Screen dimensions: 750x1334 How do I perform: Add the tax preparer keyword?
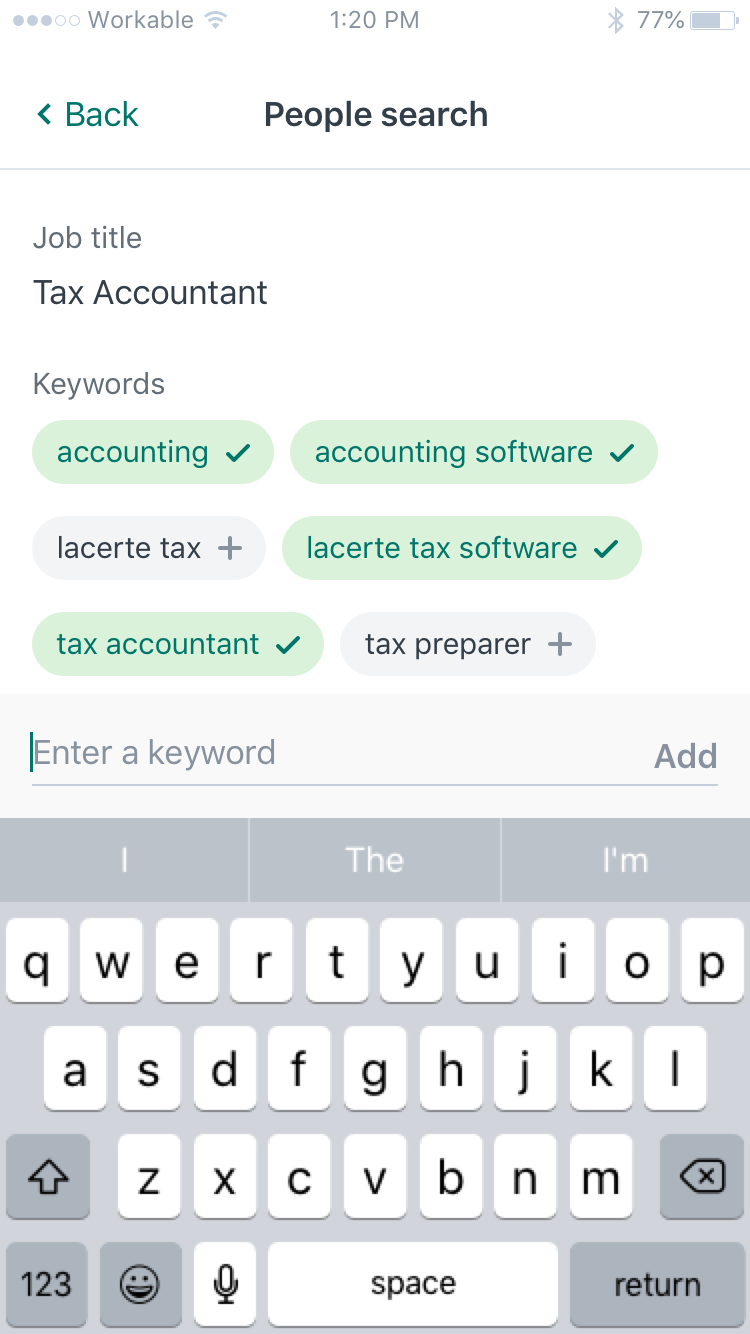point(468,644)
